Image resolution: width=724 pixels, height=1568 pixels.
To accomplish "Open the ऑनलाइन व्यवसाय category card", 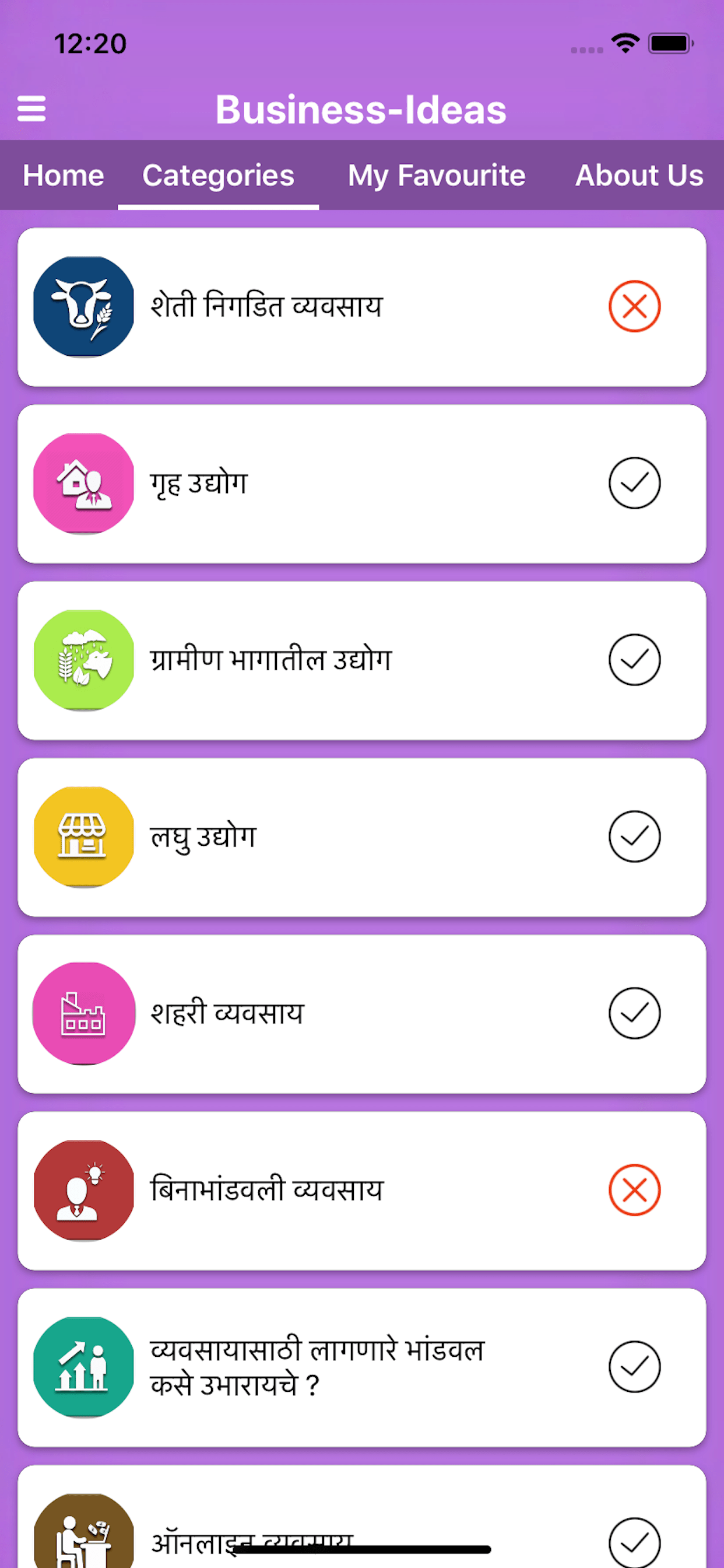I will tap(362, 1516).
